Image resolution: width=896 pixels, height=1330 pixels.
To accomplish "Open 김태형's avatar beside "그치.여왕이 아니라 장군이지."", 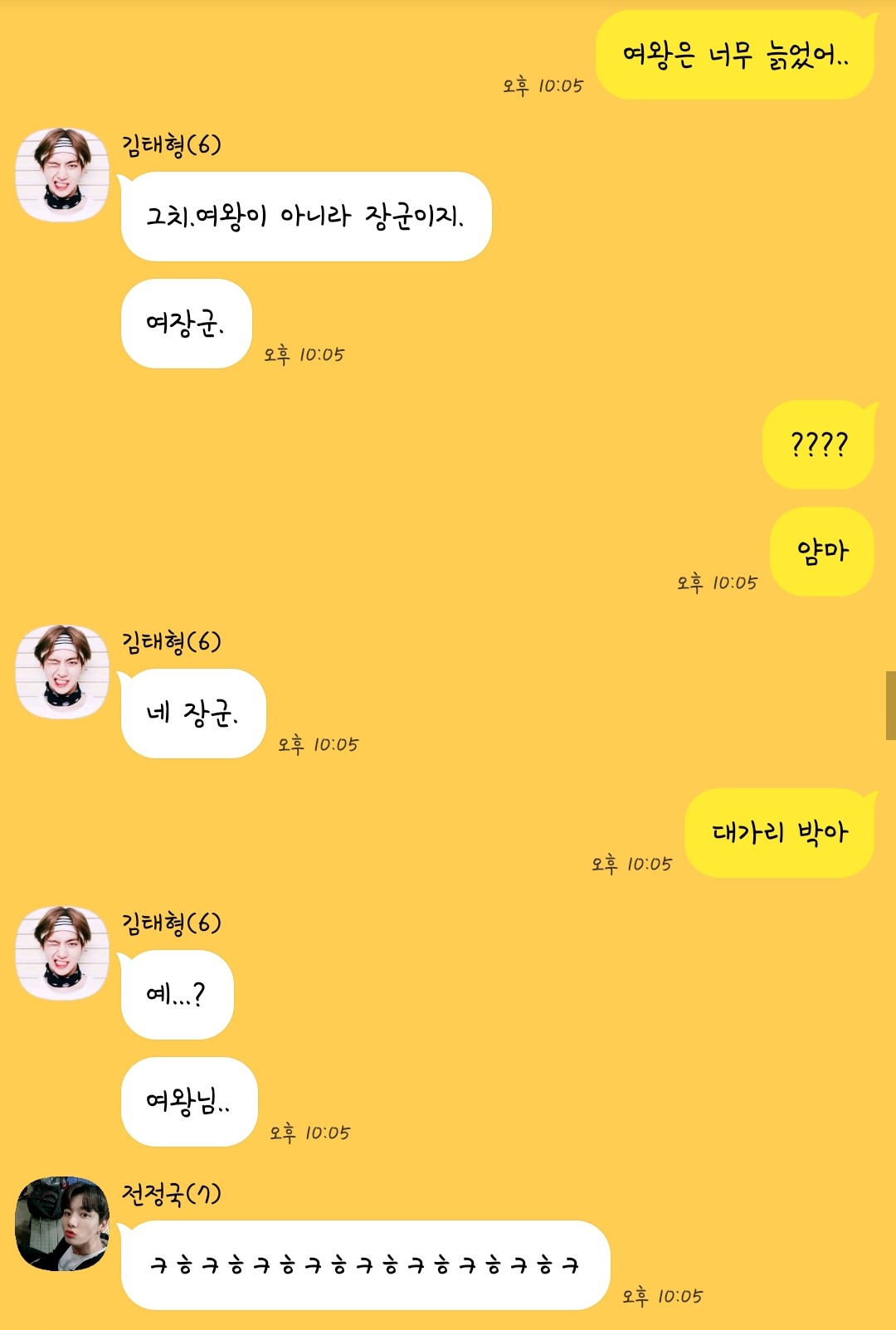I will tap(62, 175).
